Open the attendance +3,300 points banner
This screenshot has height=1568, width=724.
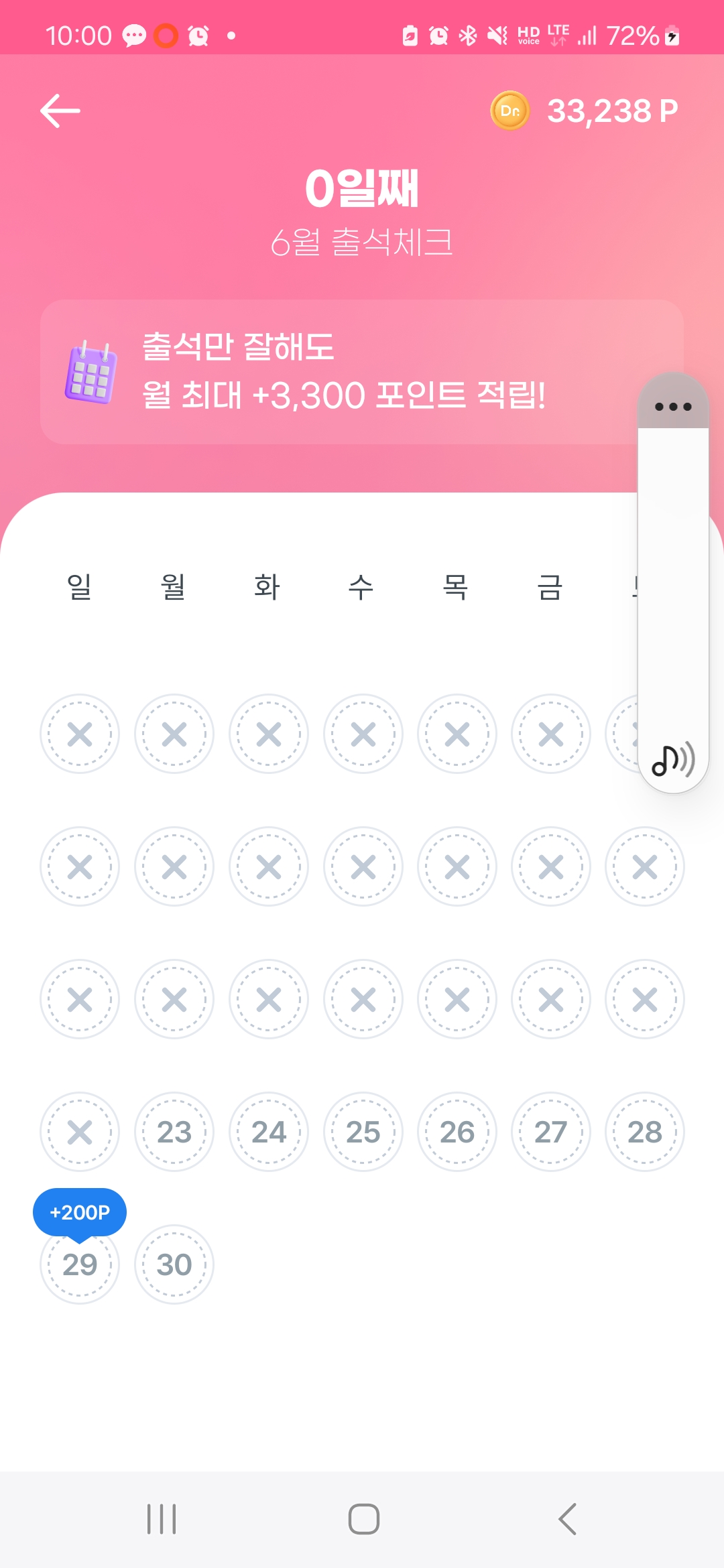point(362,372)
